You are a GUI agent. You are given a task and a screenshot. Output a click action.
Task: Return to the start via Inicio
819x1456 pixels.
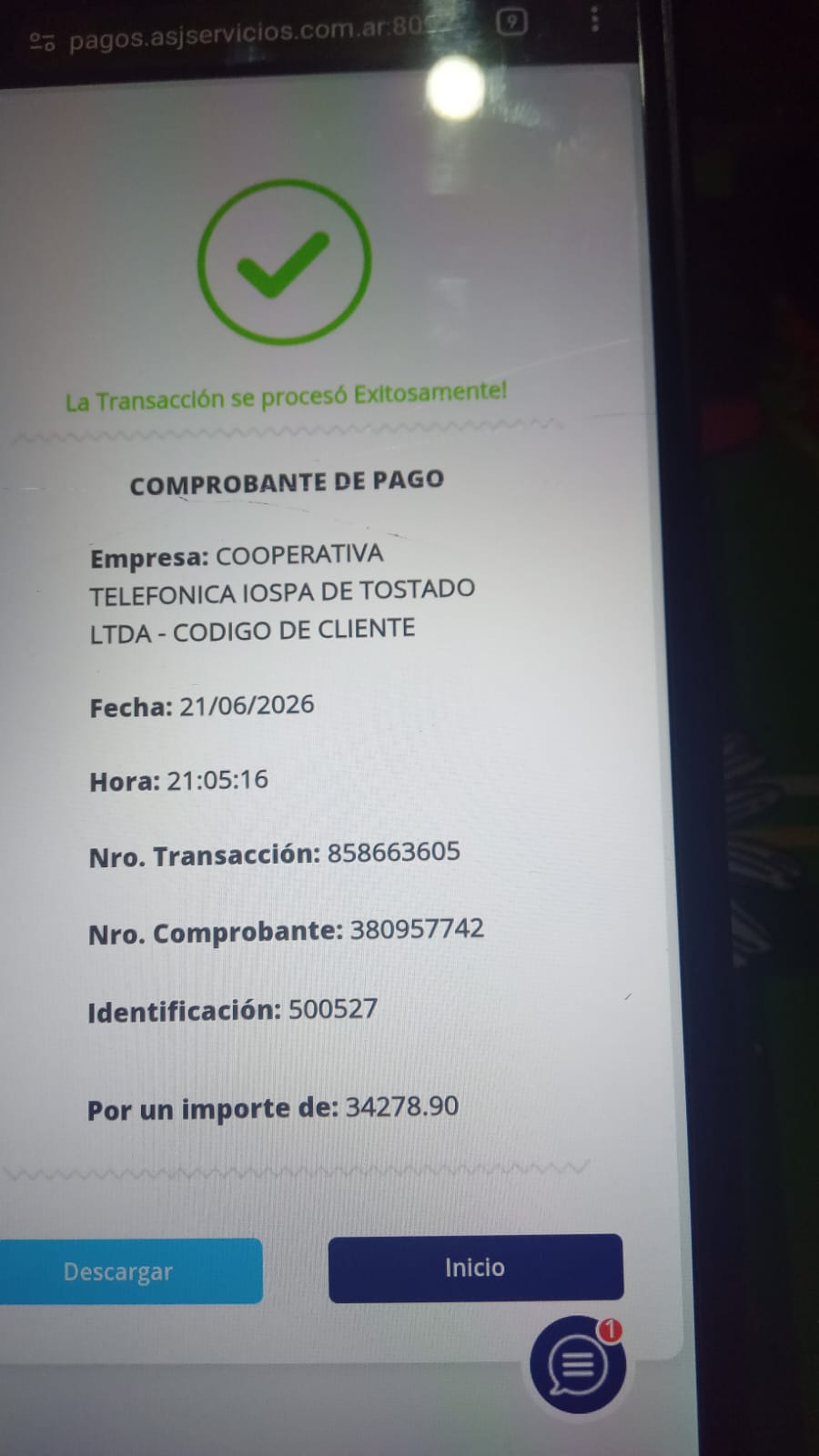point(475,1268)
